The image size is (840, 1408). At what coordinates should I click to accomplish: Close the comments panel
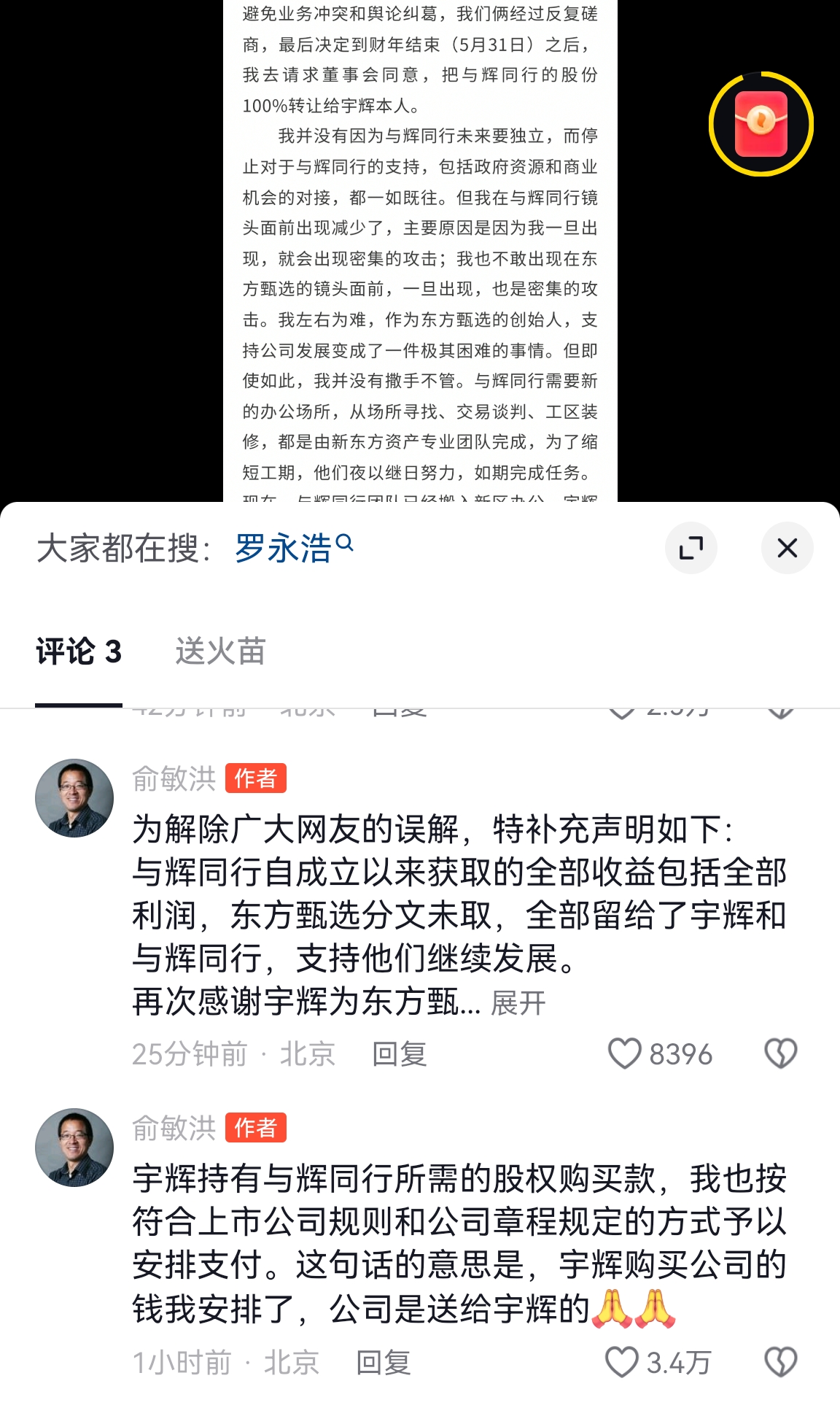tap(787, 548)
